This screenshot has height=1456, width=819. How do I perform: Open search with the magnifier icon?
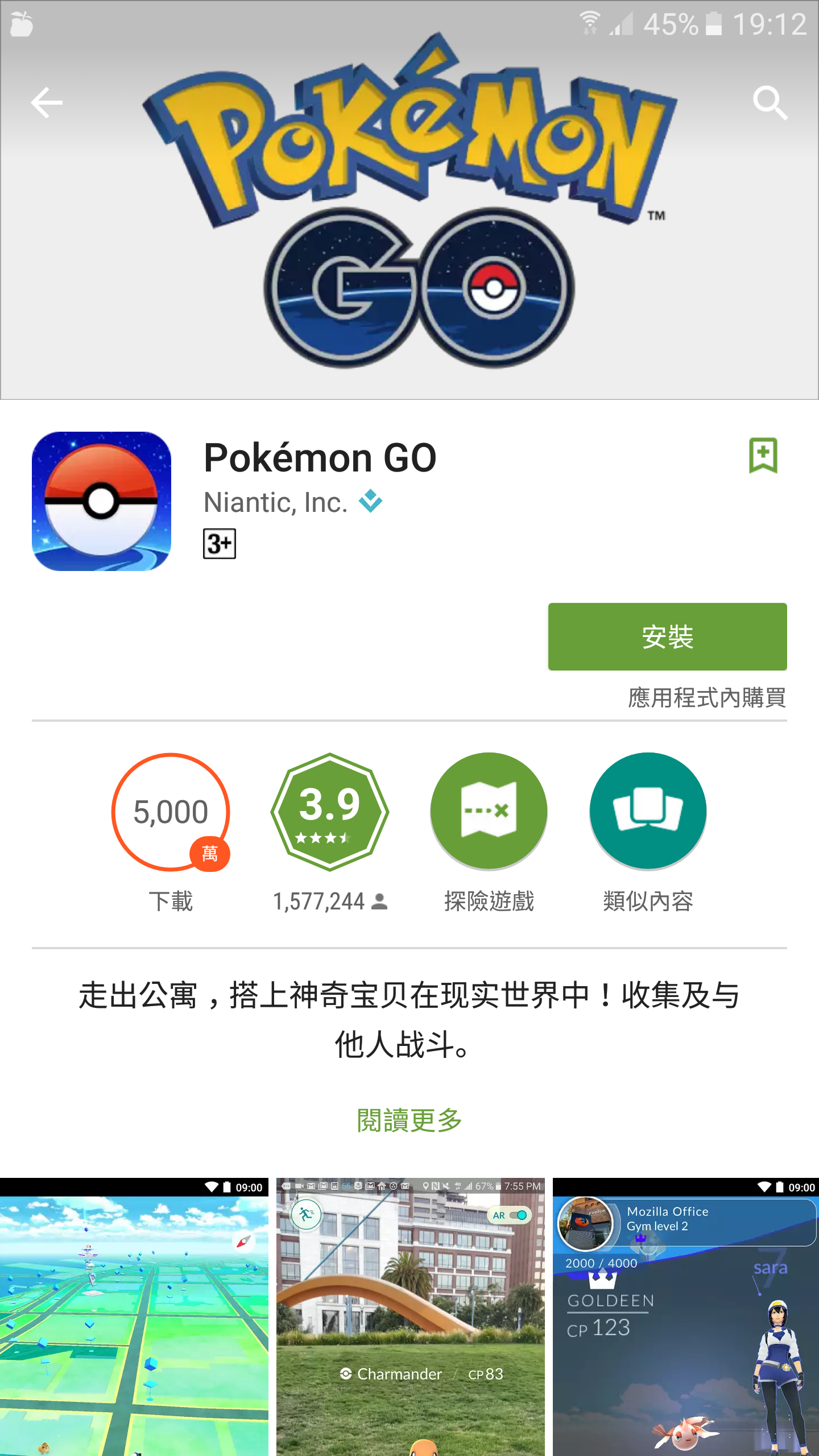click(770, 103)
